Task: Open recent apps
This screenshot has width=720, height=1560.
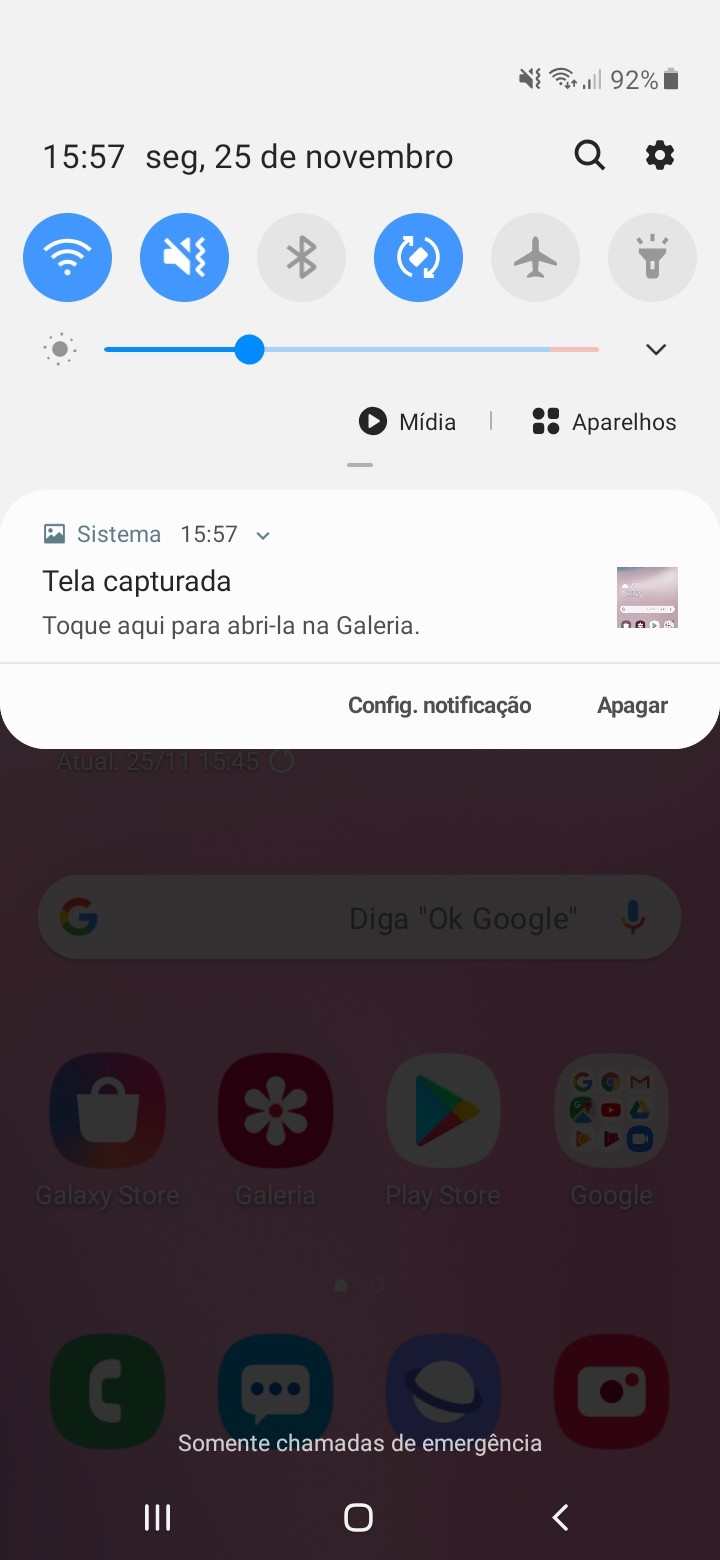Action: pos(157,1517)
